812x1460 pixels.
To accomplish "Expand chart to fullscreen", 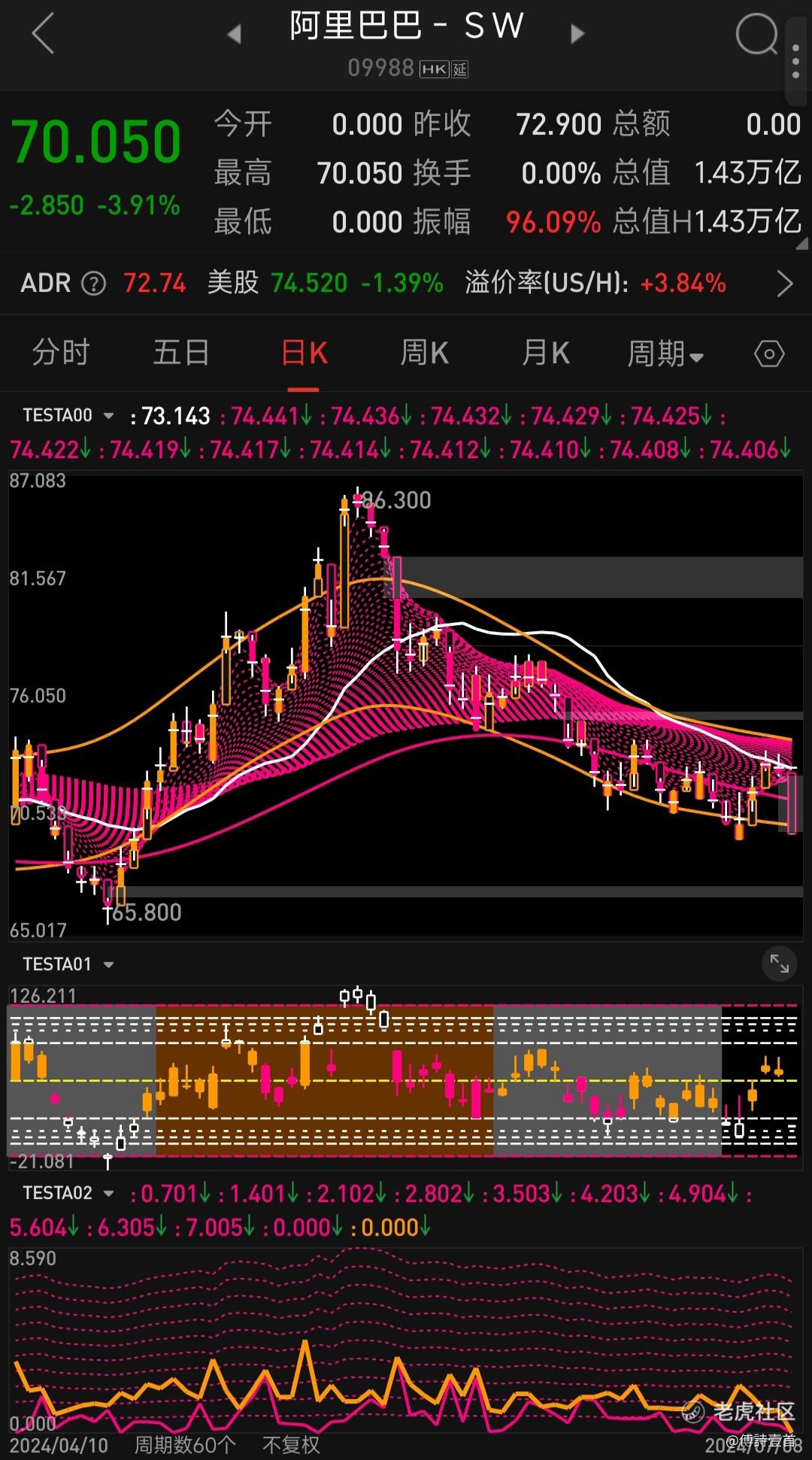I will pos(779,964).
